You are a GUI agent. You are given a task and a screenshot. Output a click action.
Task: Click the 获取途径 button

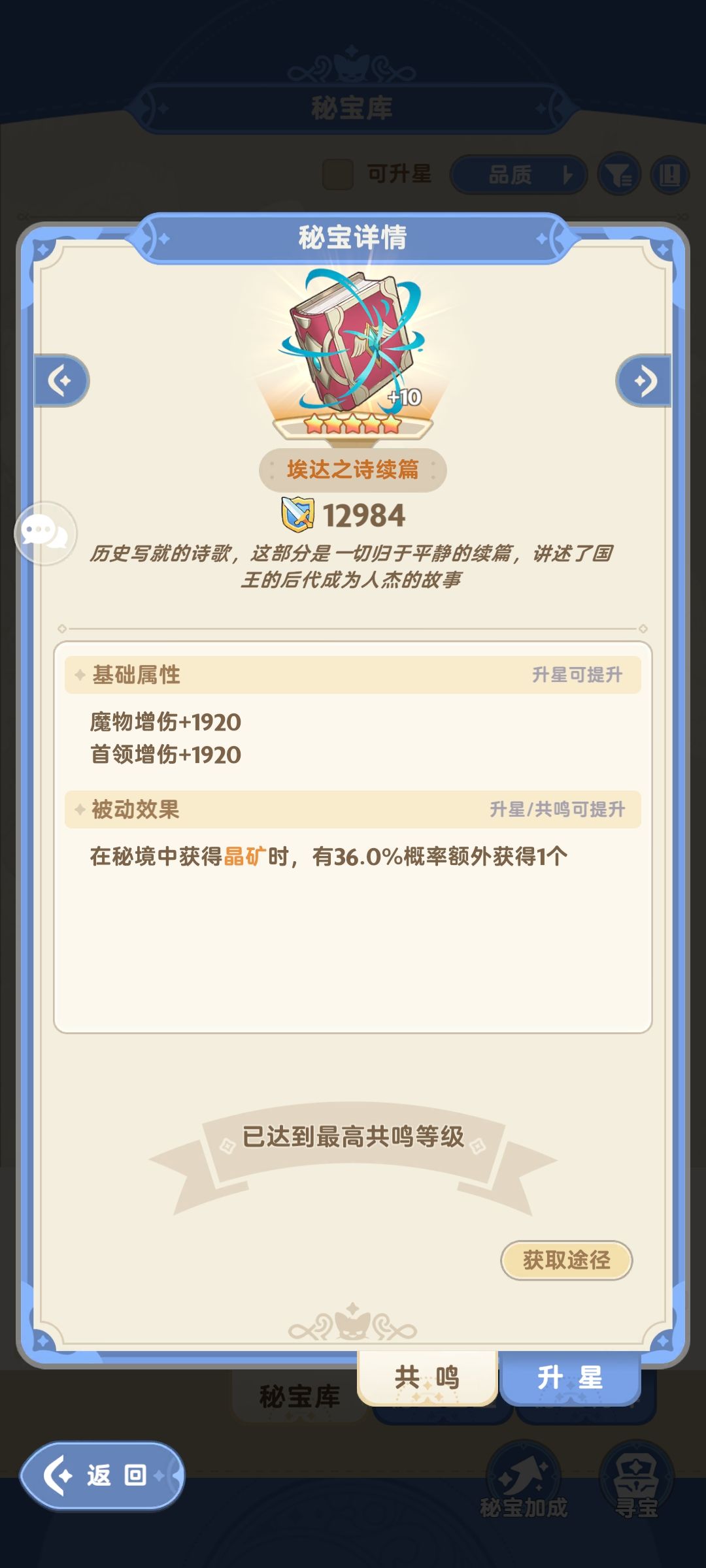567,1261
